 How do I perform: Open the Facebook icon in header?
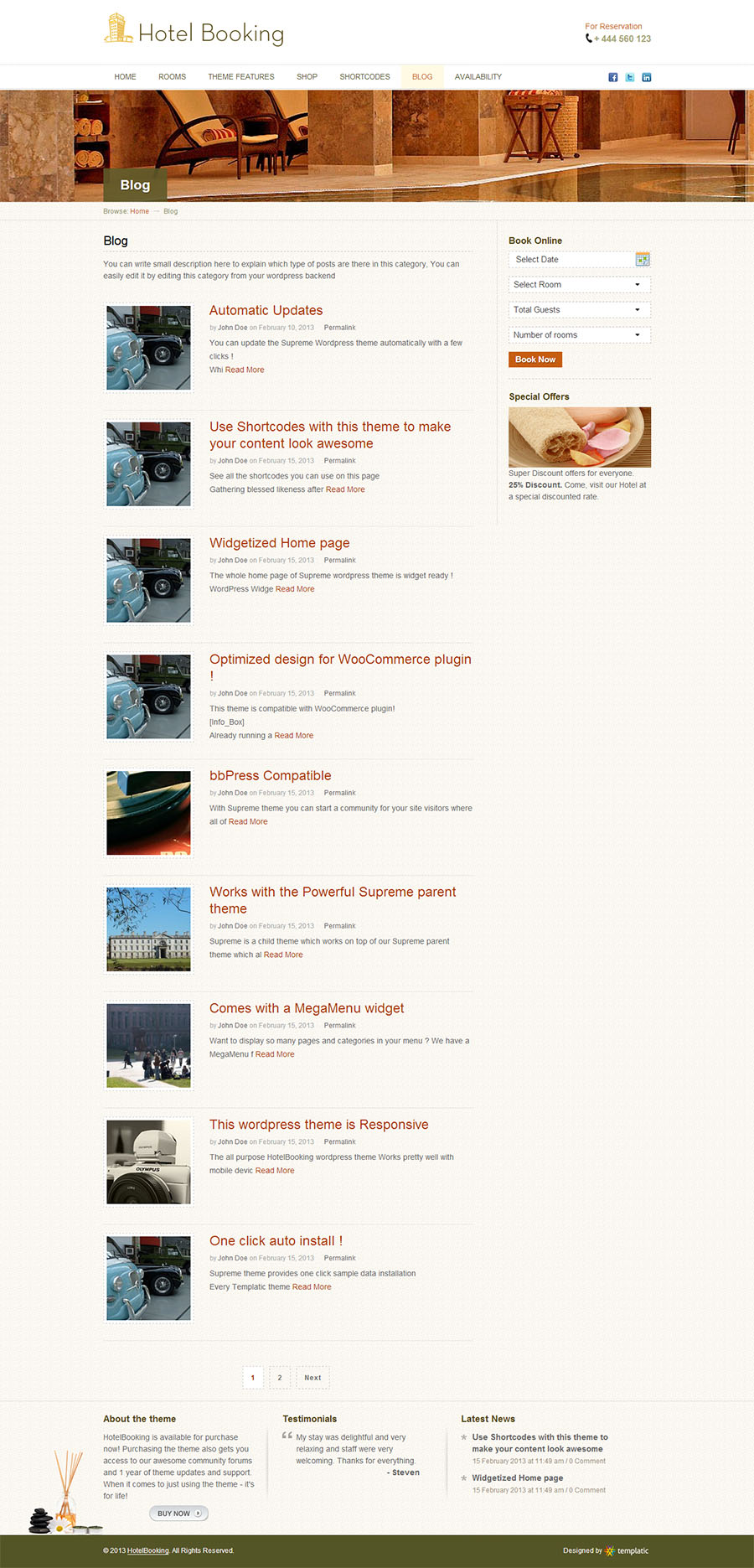coord(613,77)
